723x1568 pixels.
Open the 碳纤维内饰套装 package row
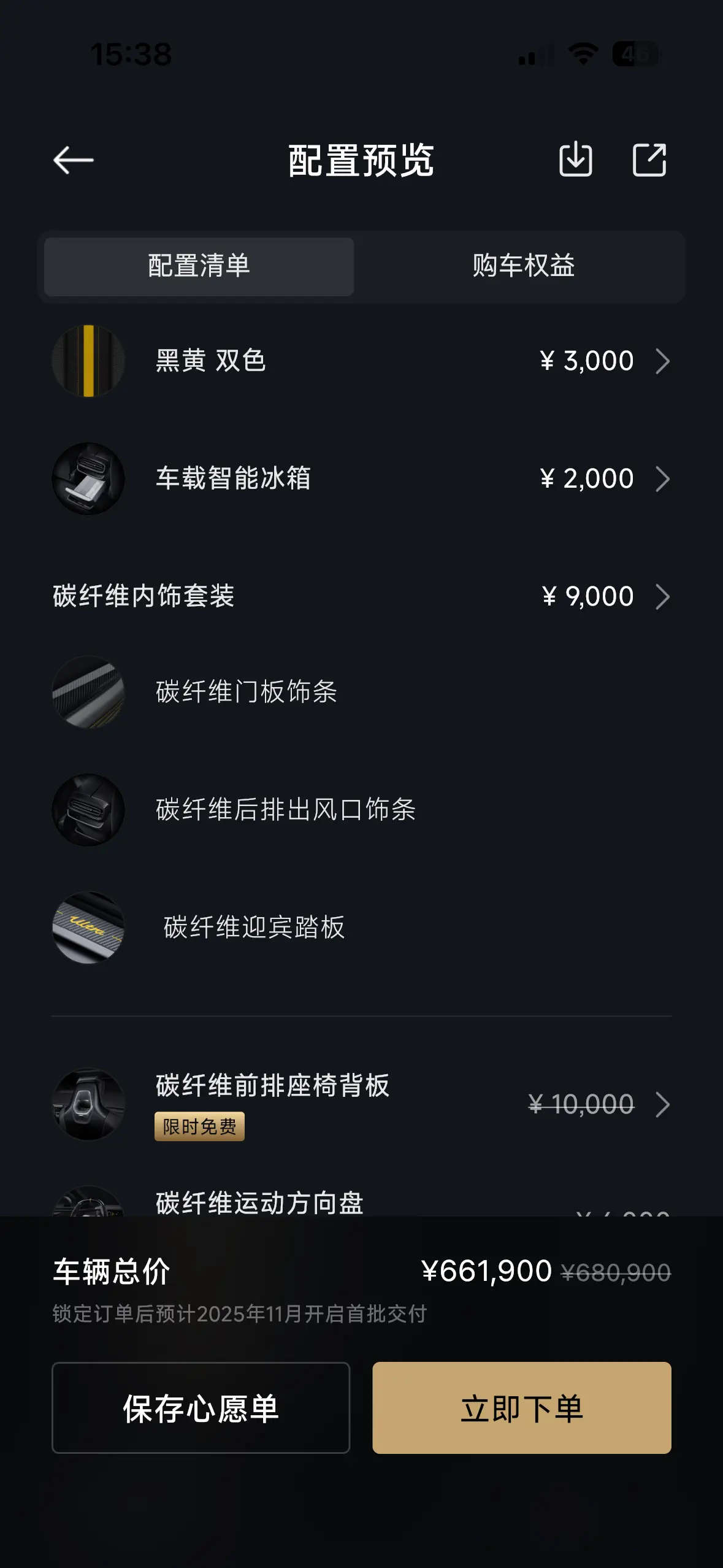pos(361,596)
